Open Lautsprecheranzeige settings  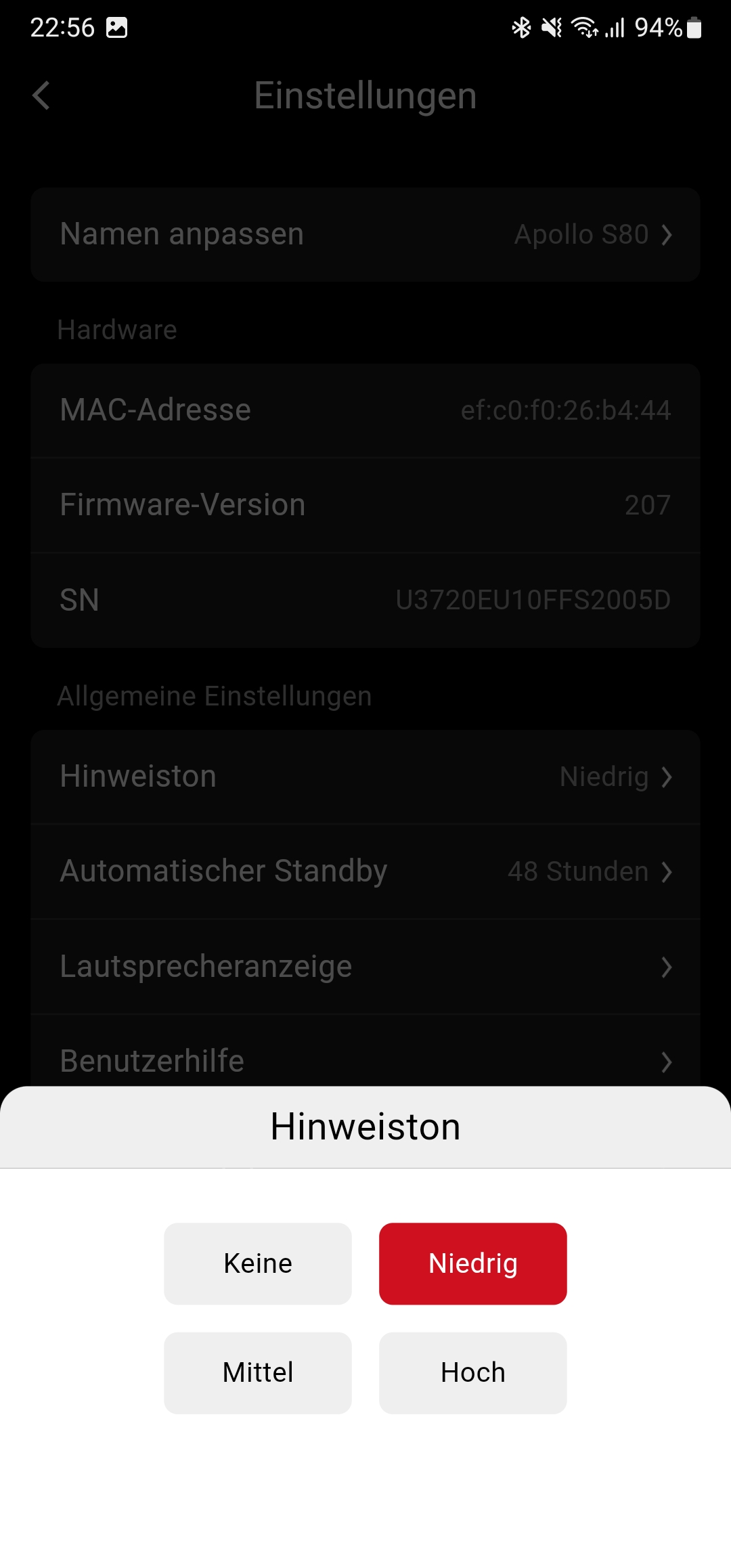tap(365, 966)
